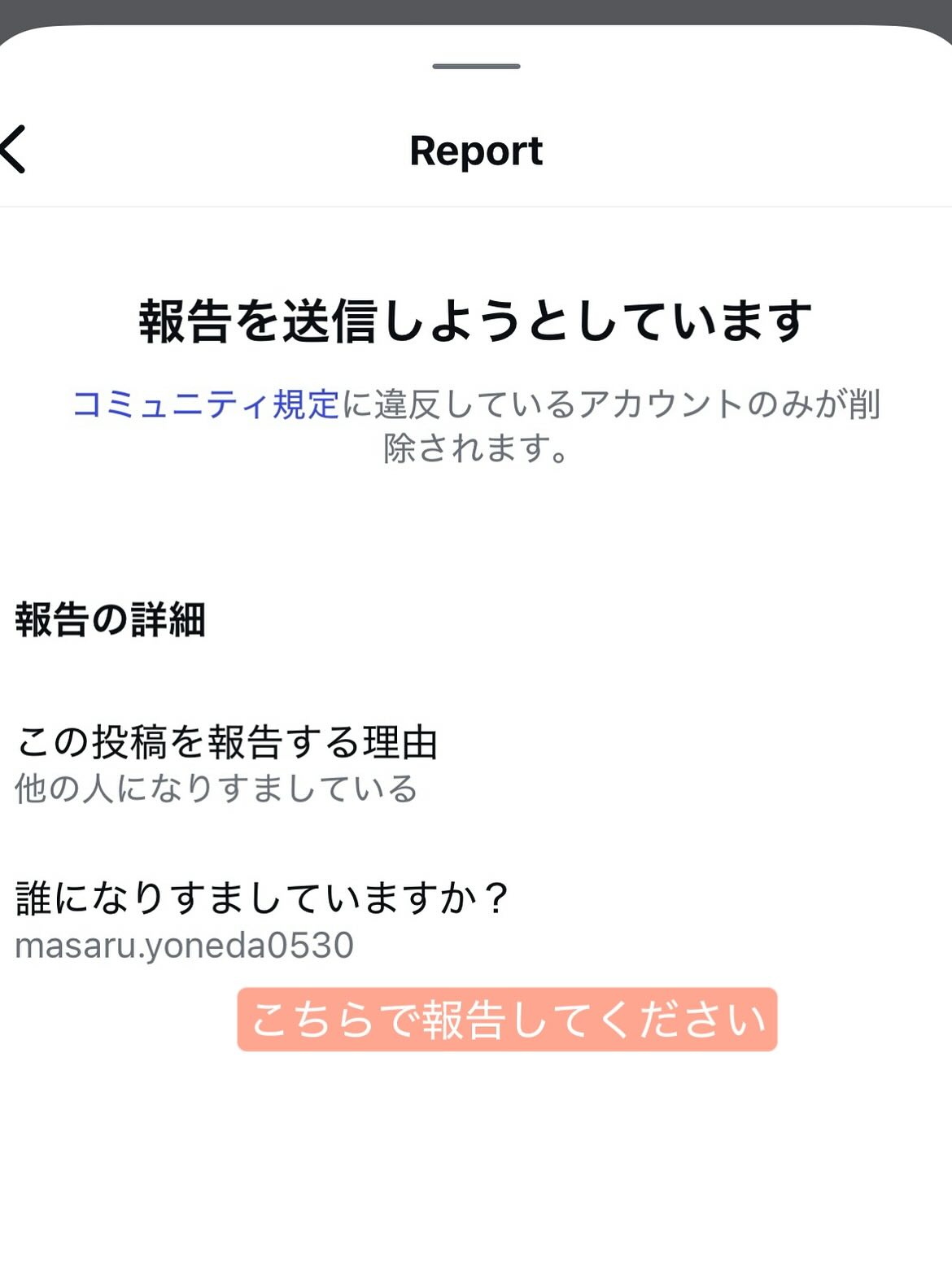Go back from the Report sheet
Viewport: 952px width, 1263px height.
[15, 150]
